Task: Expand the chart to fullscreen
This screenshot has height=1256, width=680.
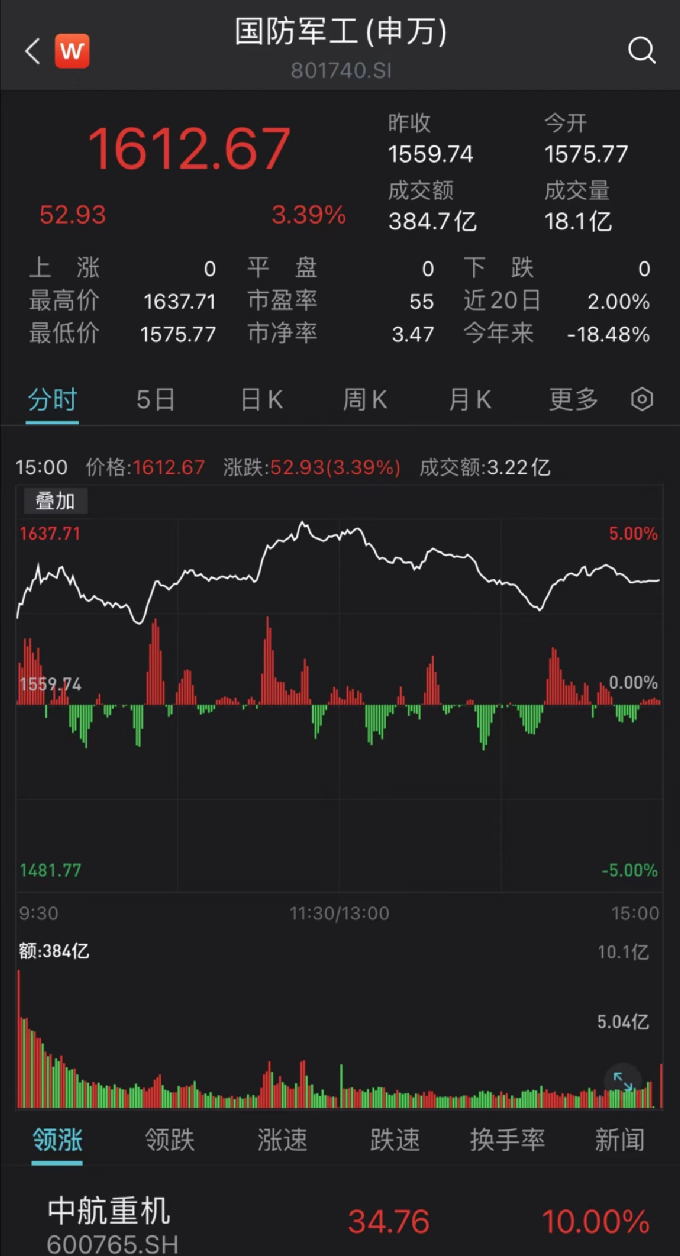Action: (623, 1080)
